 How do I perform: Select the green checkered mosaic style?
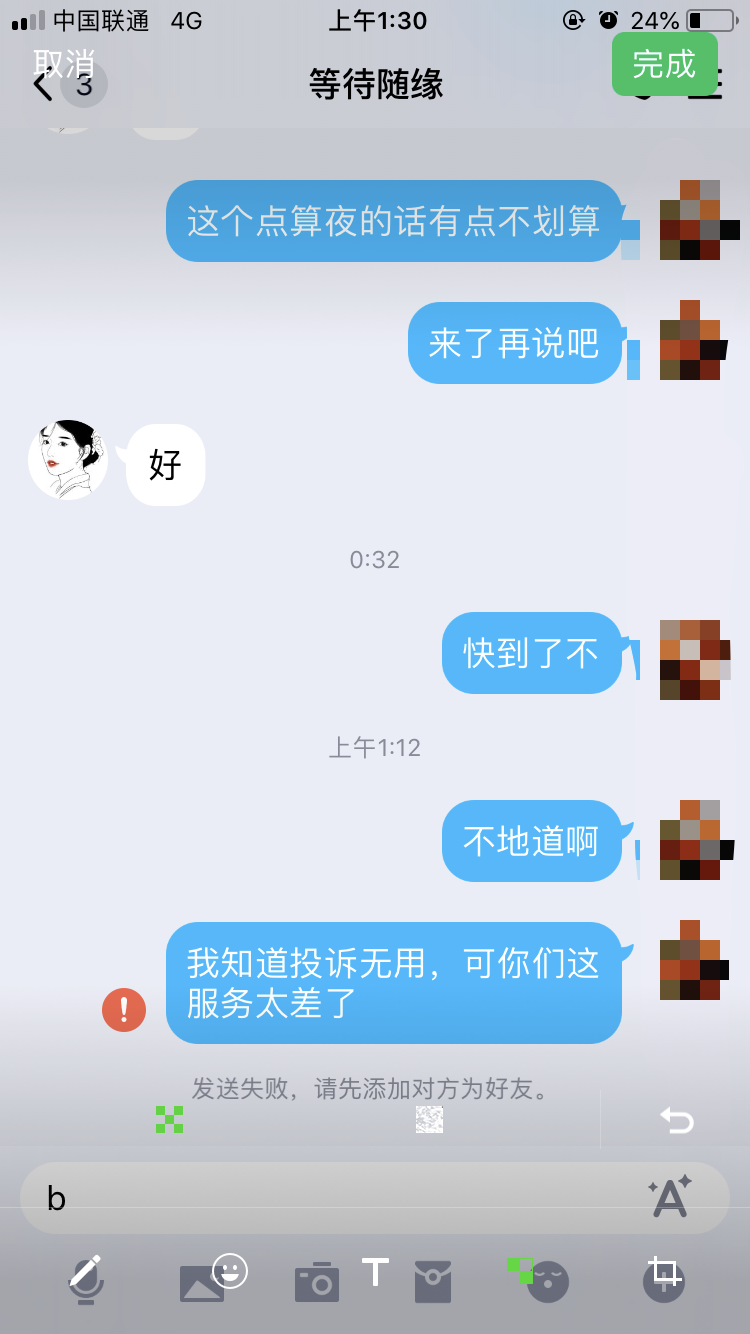pos(169,1119)
